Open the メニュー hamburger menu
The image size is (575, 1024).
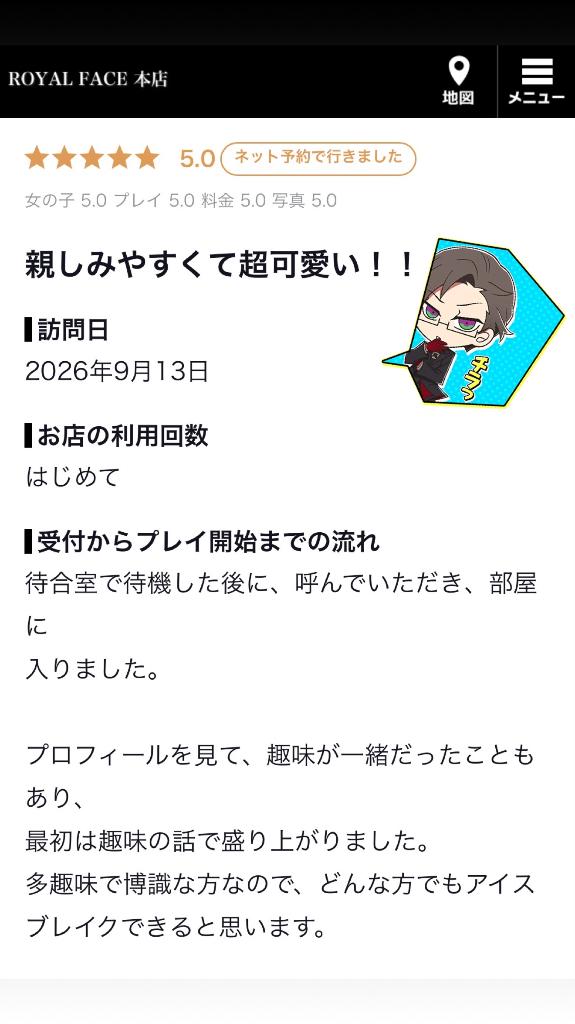tap(536, 81)
